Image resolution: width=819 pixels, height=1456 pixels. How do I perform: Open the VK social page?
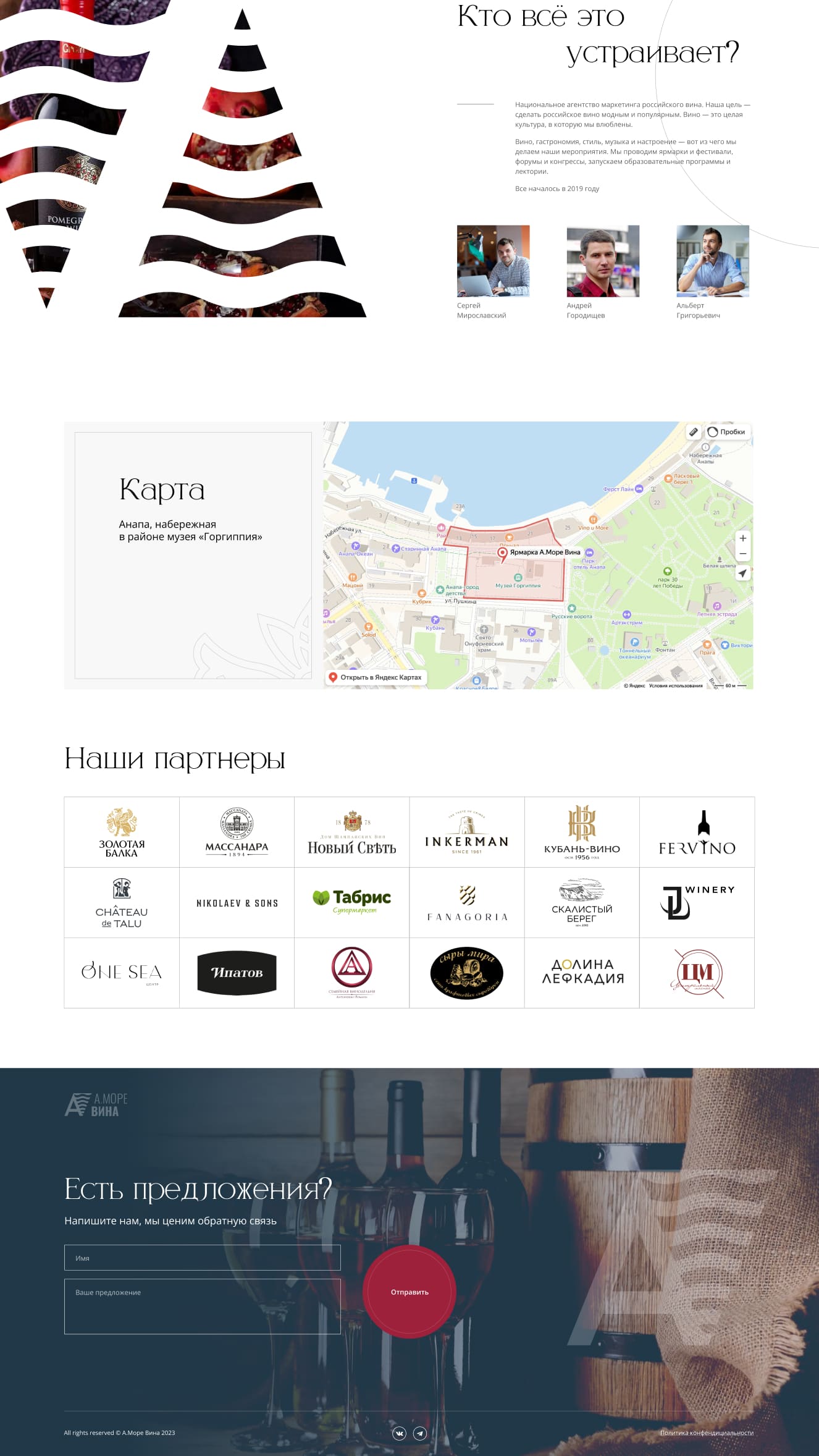[399, 1433]
